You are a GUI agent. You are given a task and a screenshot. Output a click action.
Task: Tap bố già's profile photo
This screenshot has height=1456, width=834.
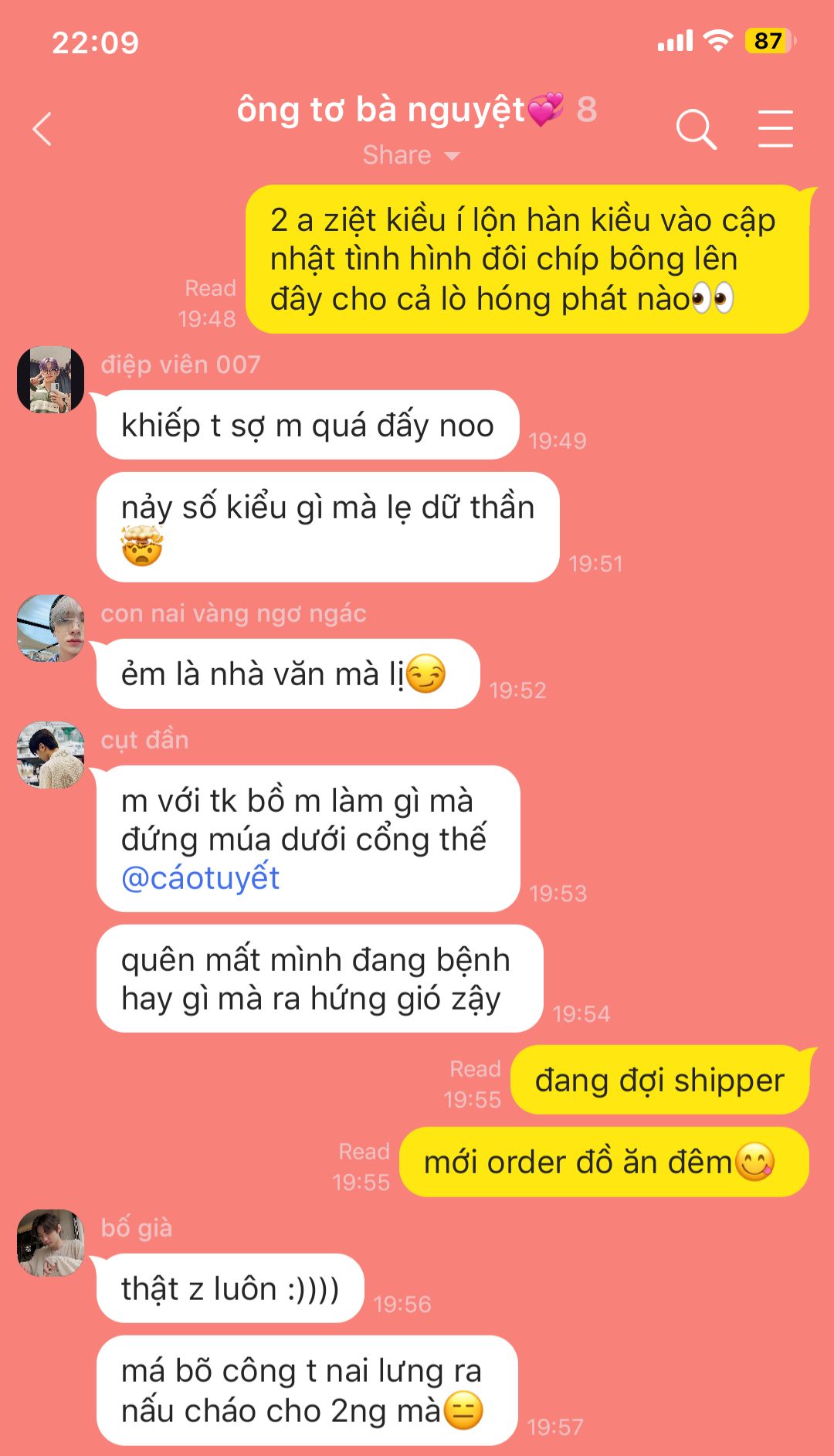51,1243
